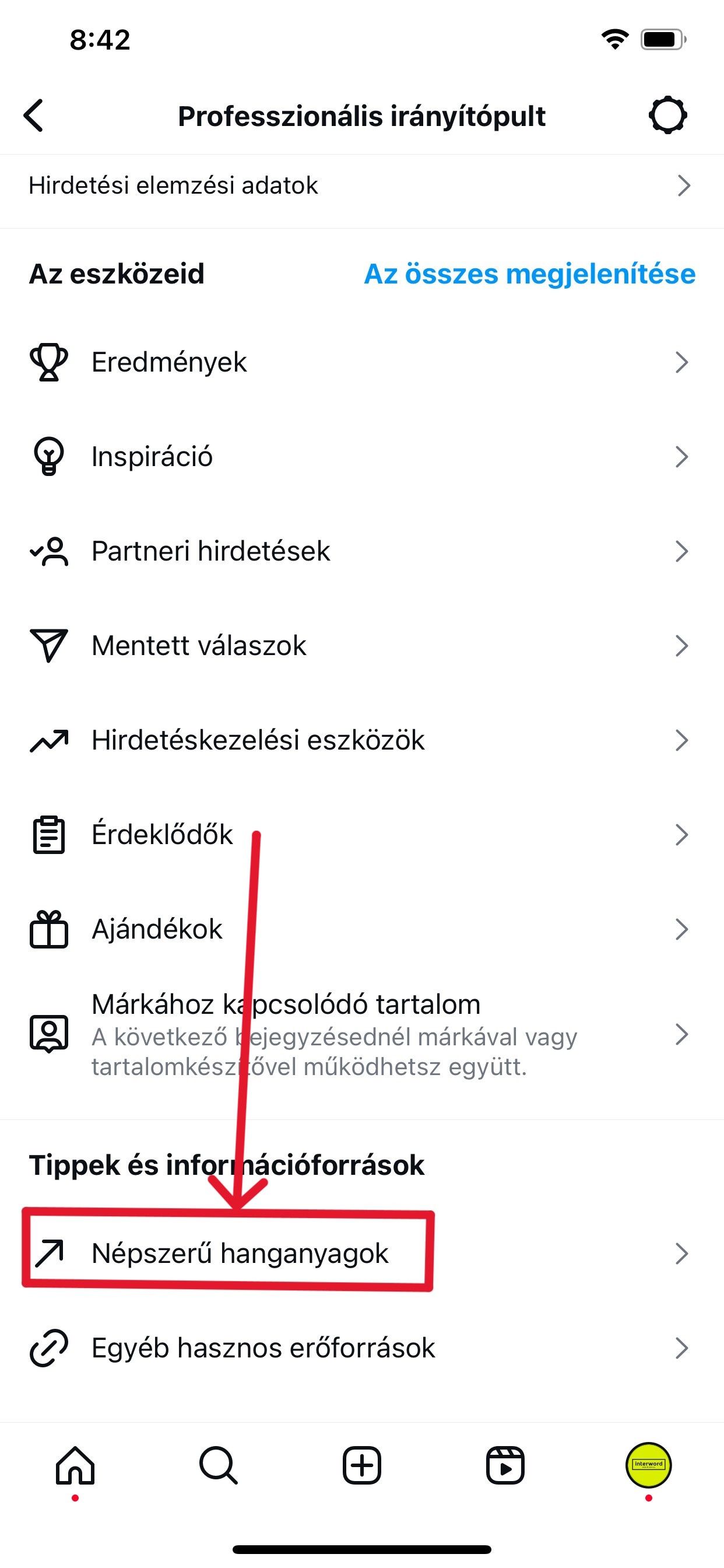This screenshot has height=1568, width=724.
Task: Open the settings gear icon
Action: point(667,115)
